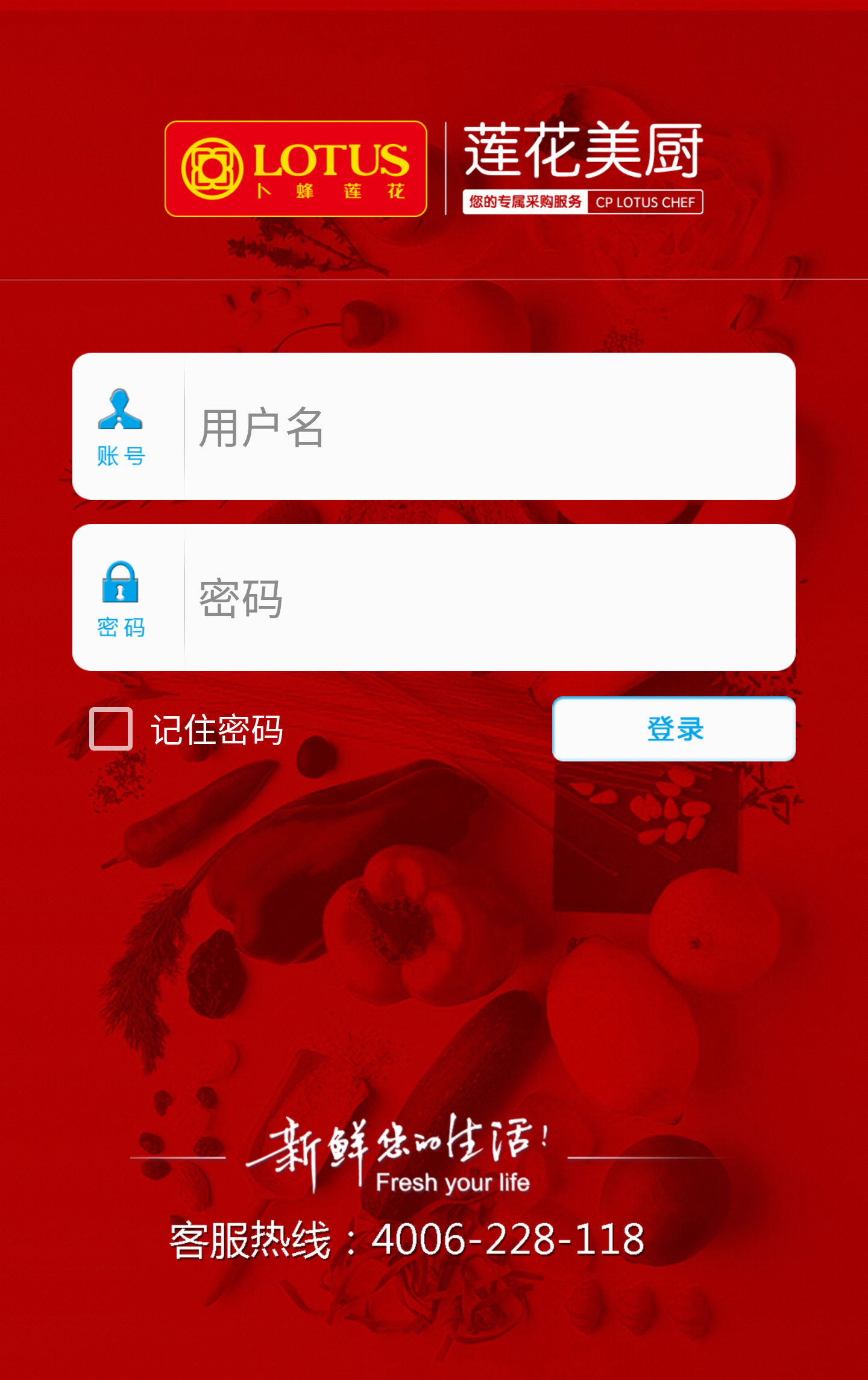Tap the 密码 password field
The width and height of the screenshot is (868, 1380).
coord(488,598)
